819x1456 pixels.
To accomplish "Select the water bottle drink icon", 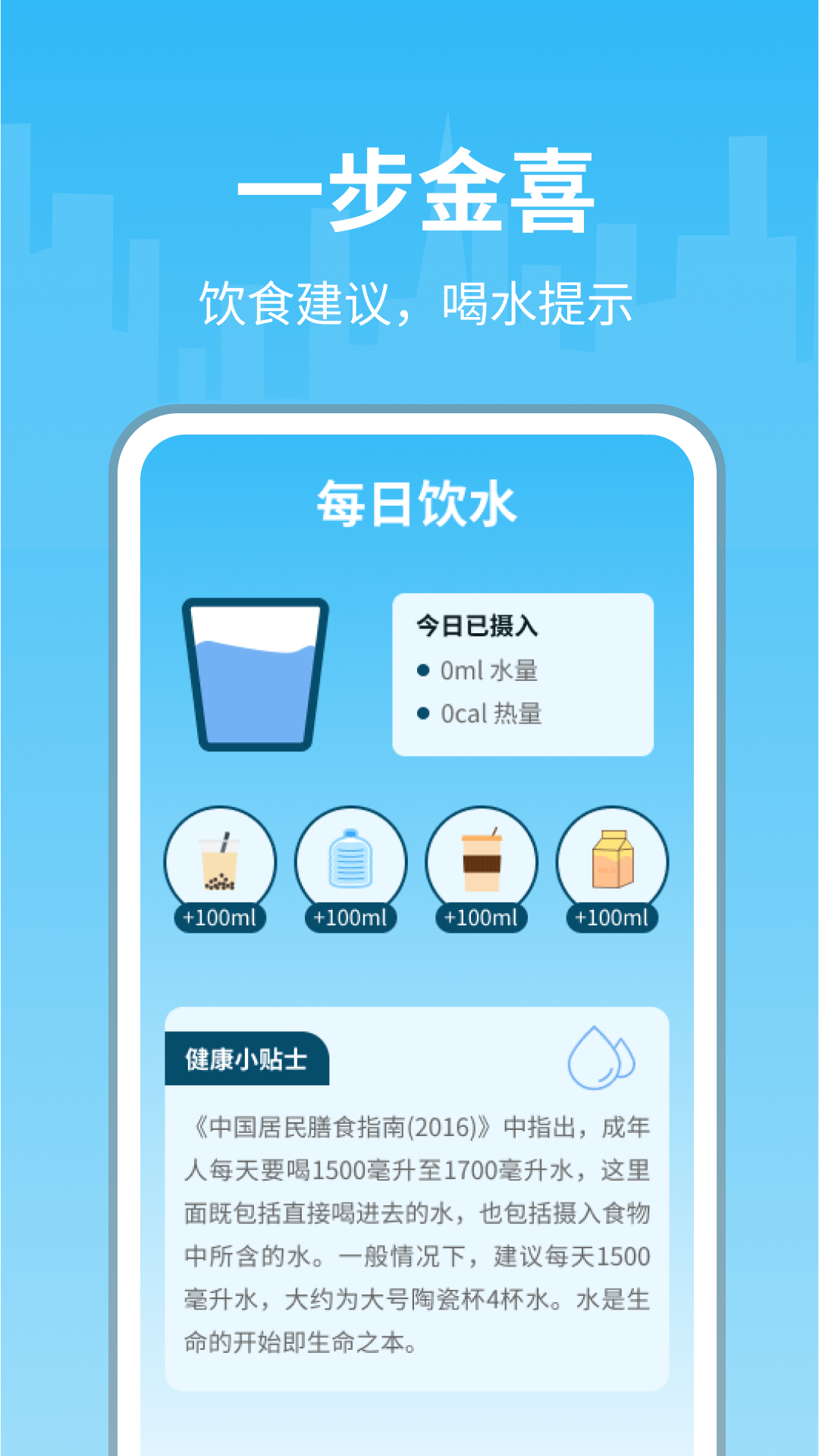I will [350, 862].
